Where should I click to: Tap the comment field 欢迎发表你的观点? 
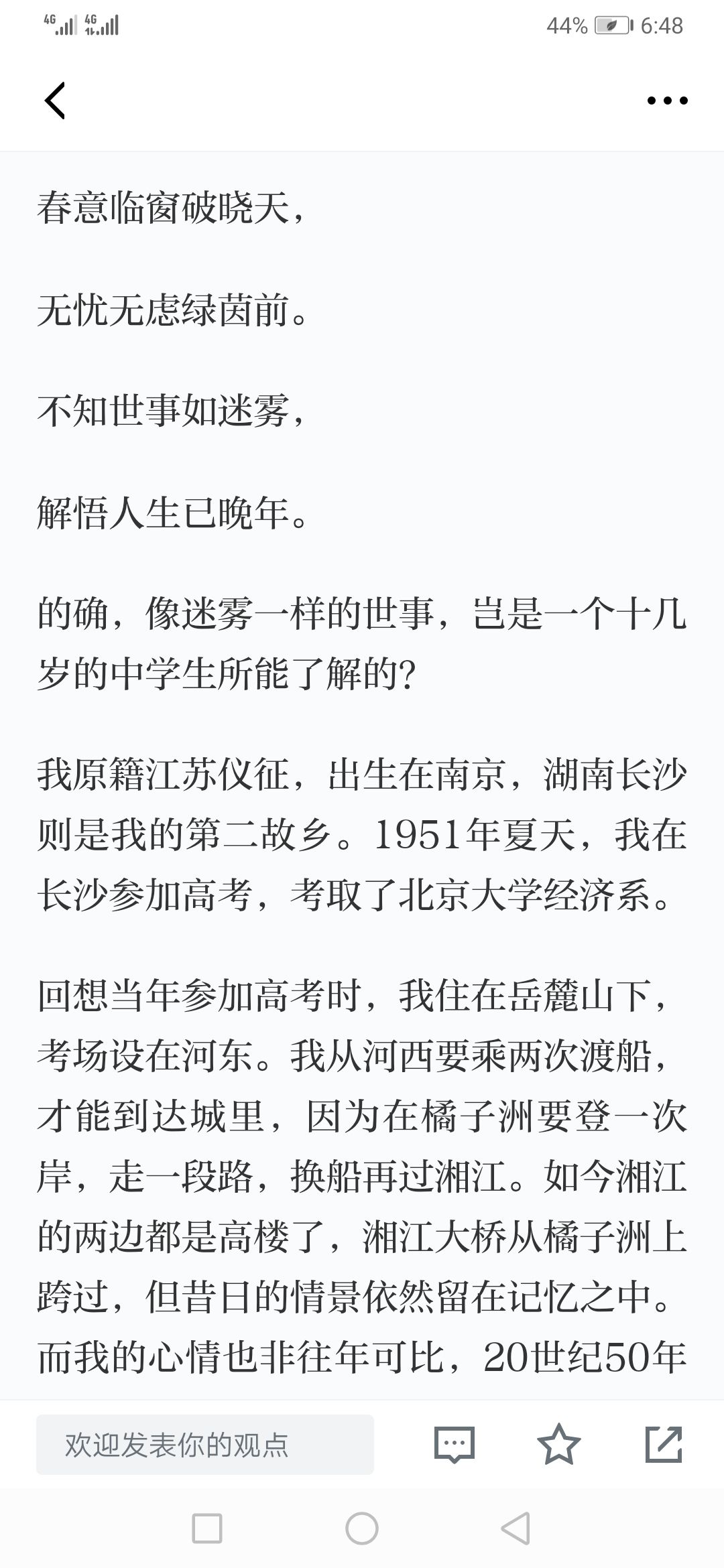pyautogui.click(x=205, y=1445)
